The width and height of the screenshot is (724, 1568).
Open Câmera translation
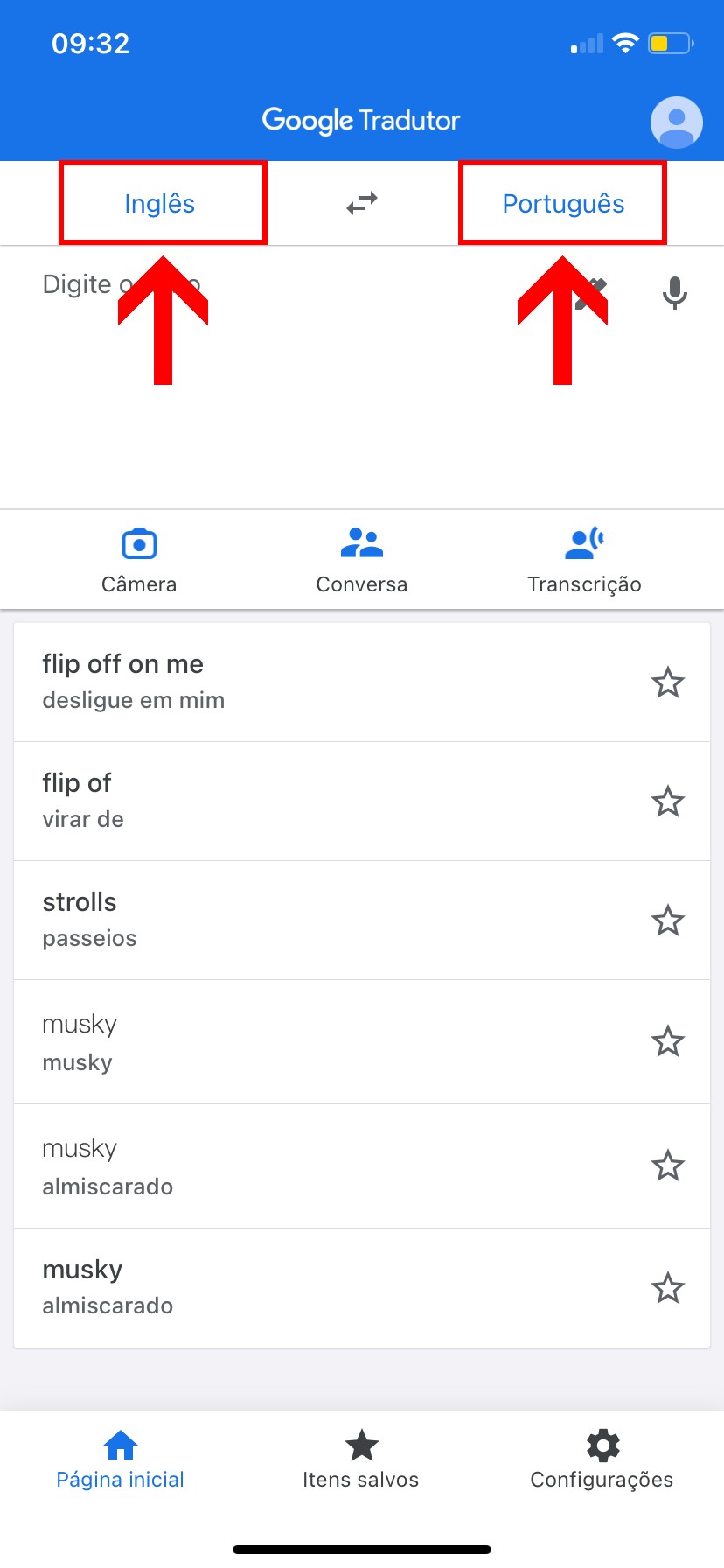(139, 560)
